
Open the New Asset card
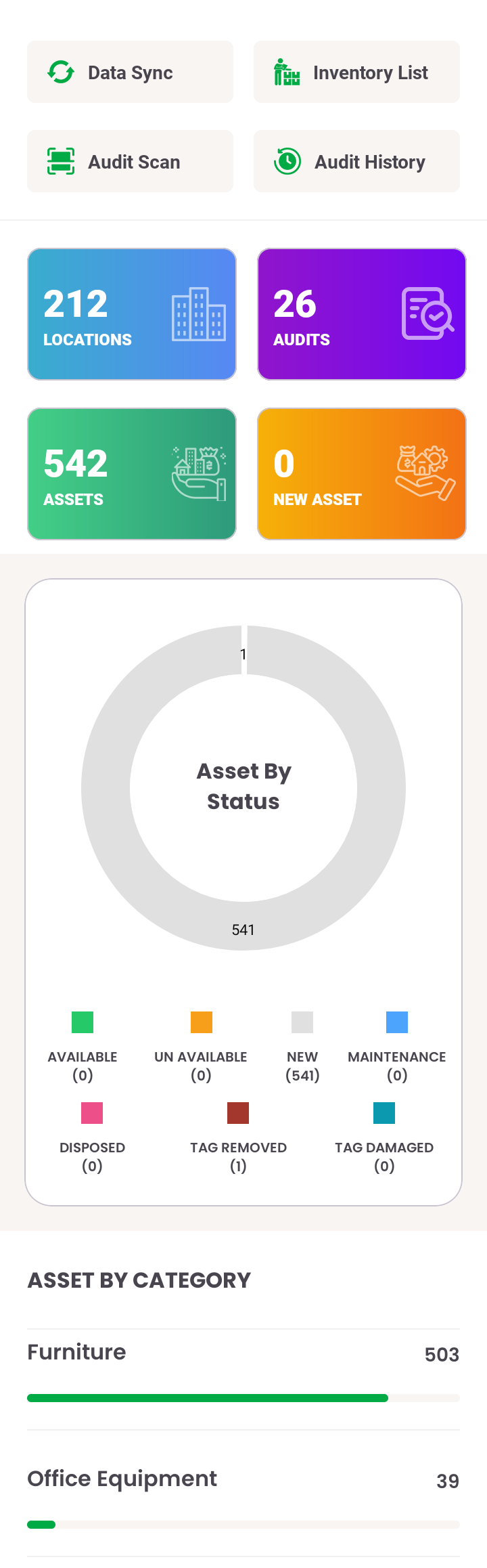click(x=361, y=474)
